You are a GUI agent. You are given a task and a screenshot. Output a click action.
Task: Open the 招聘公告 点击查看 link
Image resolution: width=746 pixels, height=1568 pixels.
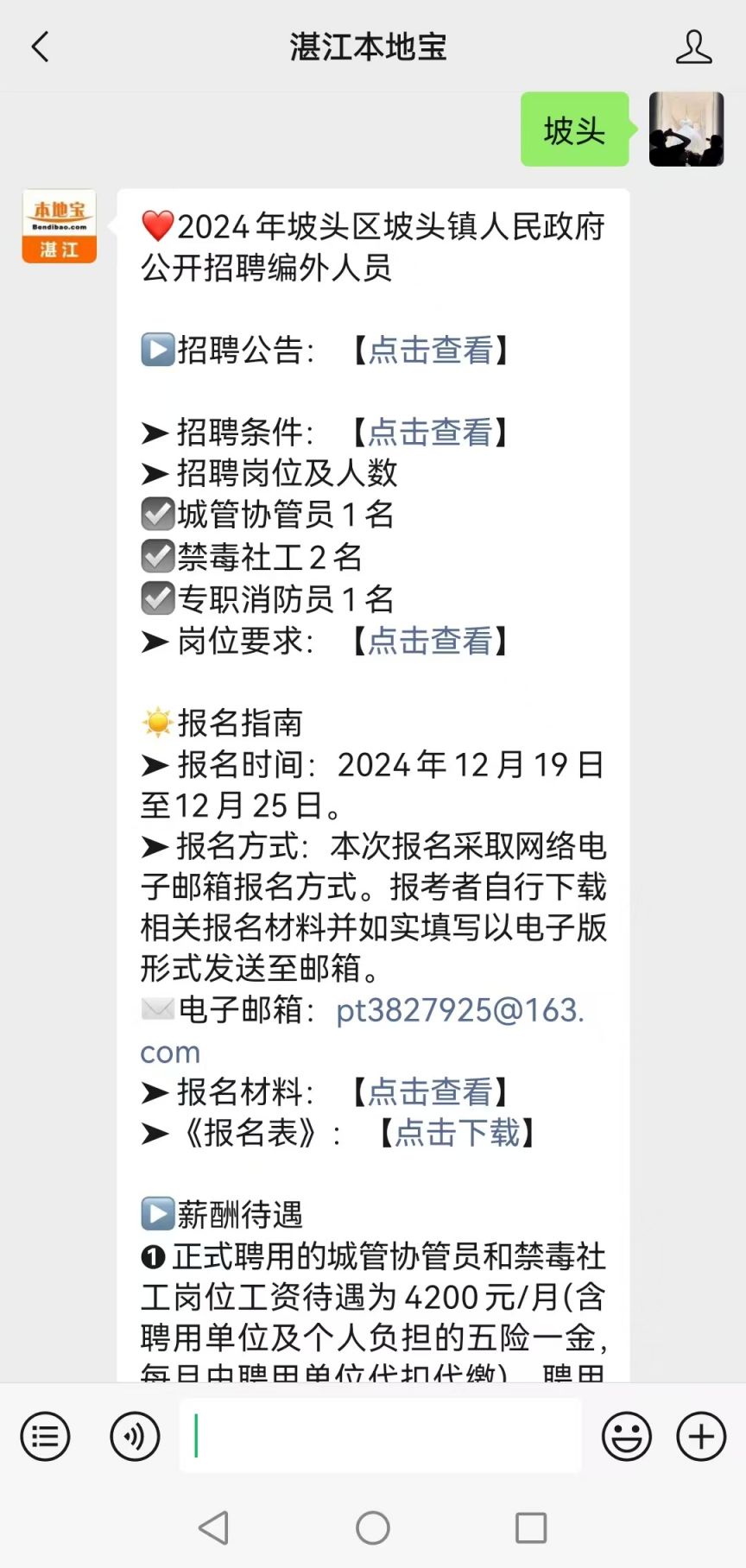pyautogui.click(x=430, y=351)
